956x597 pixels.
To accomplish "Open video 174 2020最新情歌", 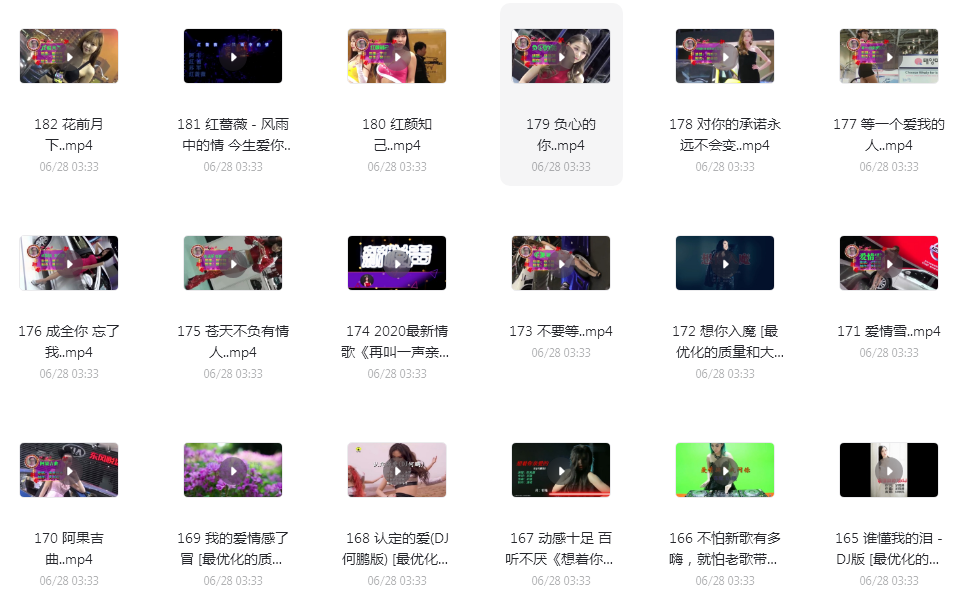I will coord(397,263).
